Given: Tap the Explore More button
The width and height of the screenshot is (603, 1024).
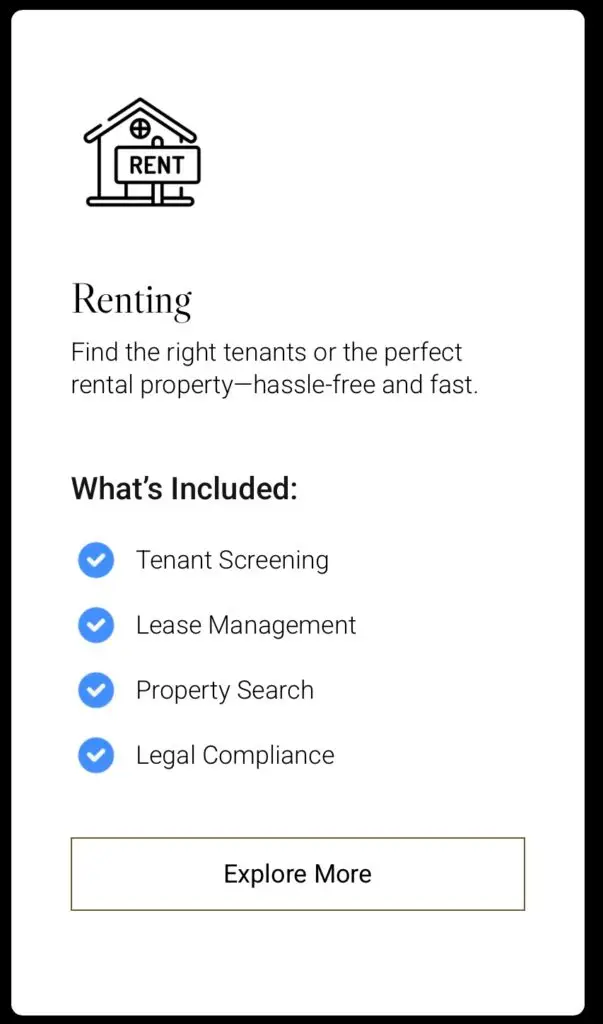Looking at the screenshot, I should tap(297, 874).
